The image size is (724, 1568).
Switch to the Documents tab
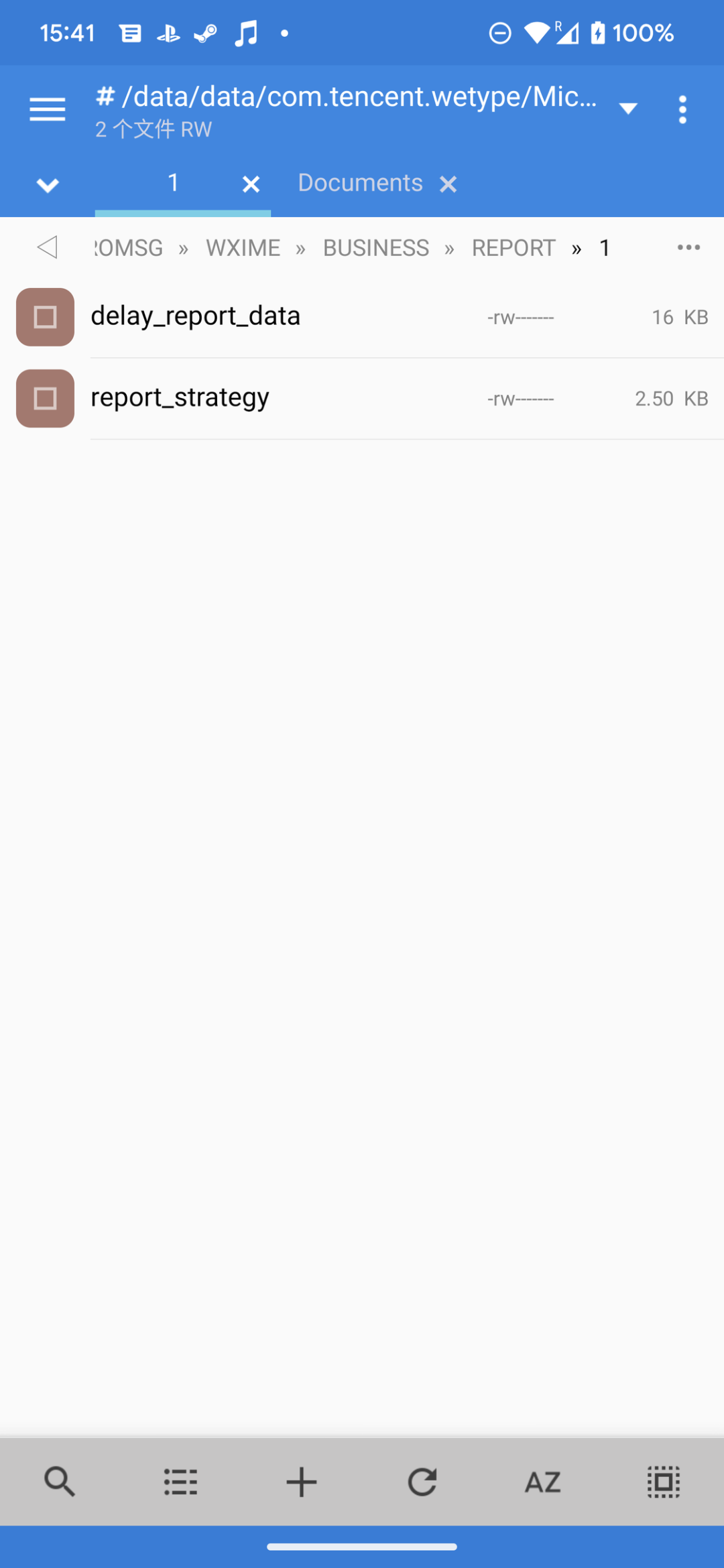[360, 183]
